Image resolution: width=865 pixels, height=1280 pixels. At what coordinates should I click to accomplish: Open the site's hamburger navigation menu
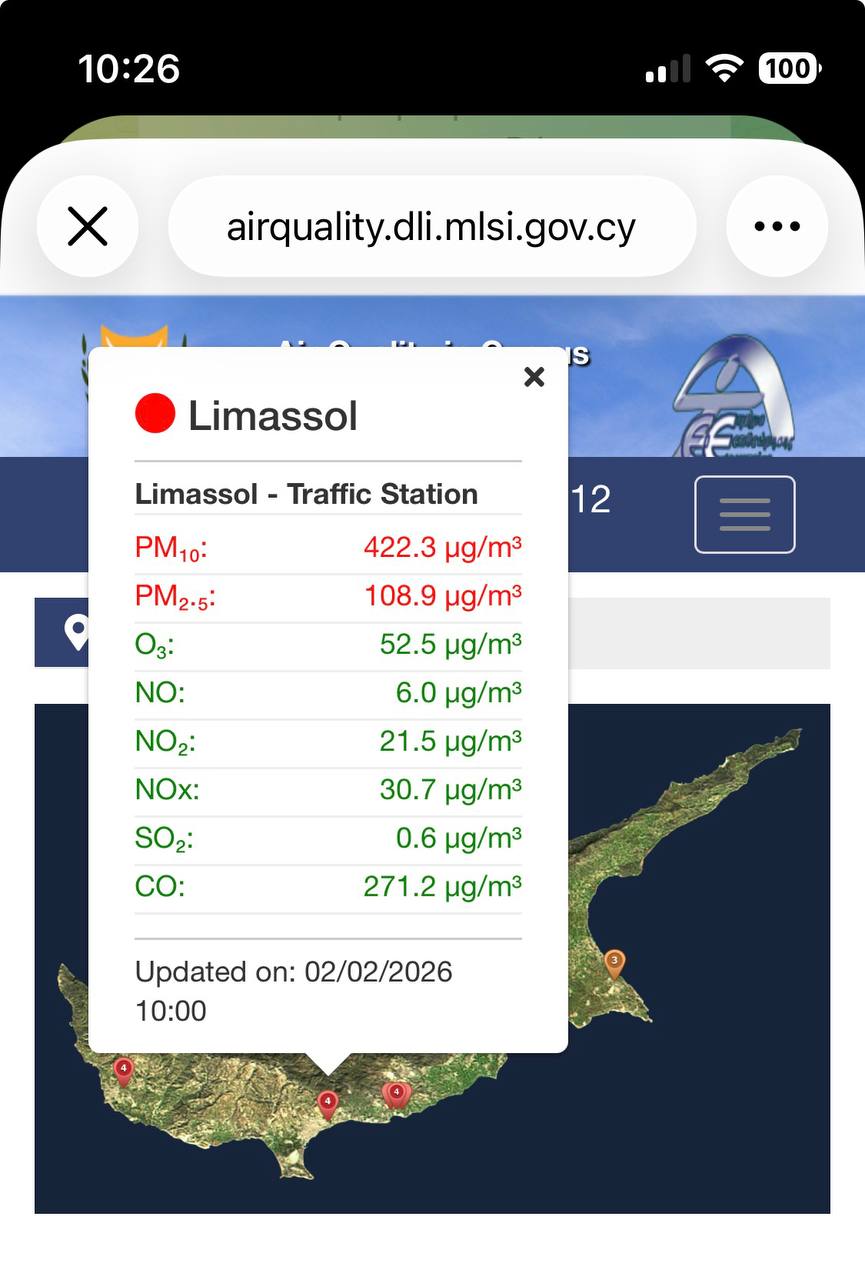744,514
